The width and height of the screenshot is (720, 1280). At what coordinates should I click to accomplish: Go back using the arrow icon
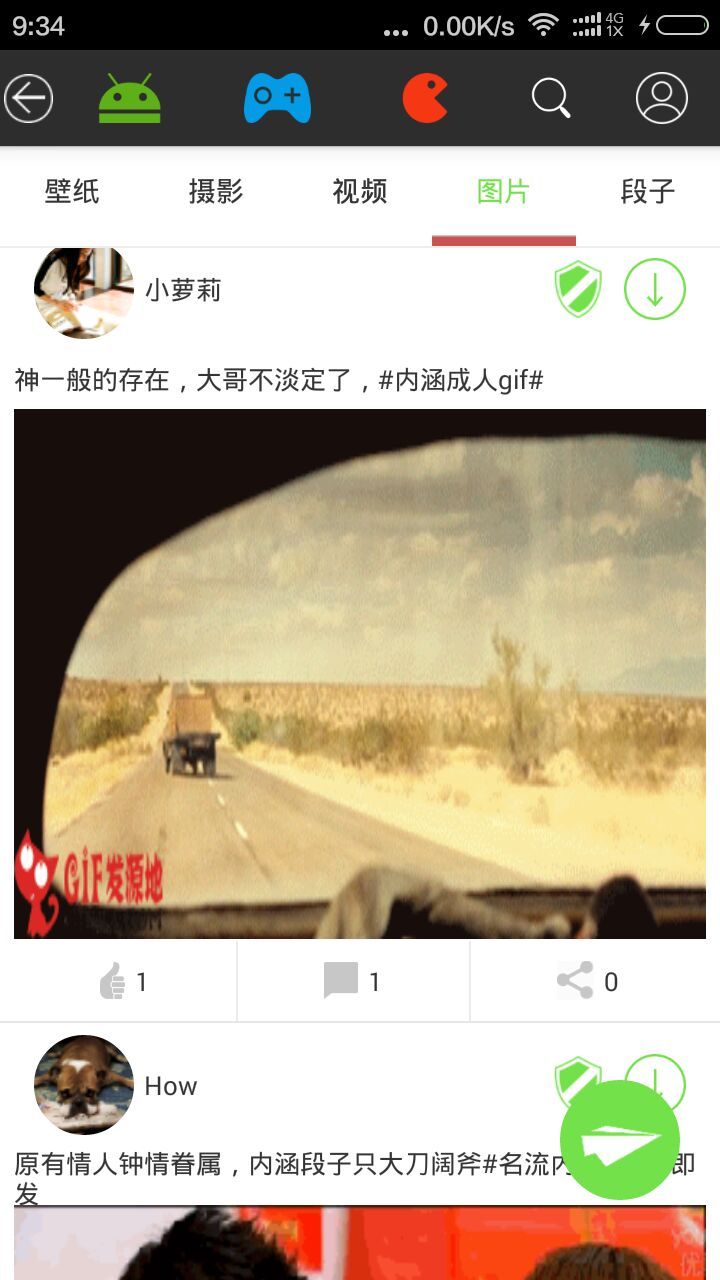click(x=29, y=99)
